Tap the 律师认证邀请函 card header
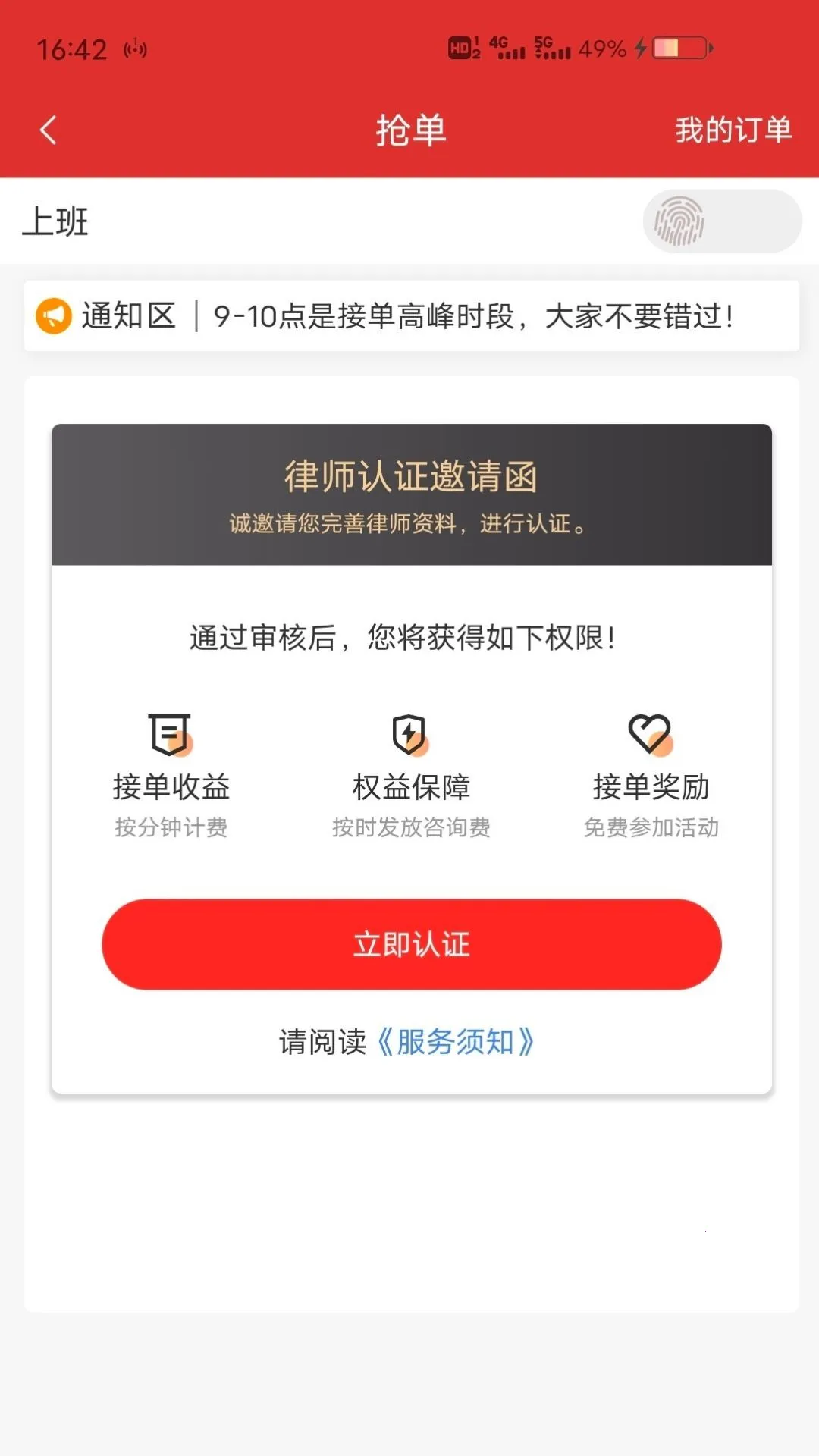 pos(409,478)
